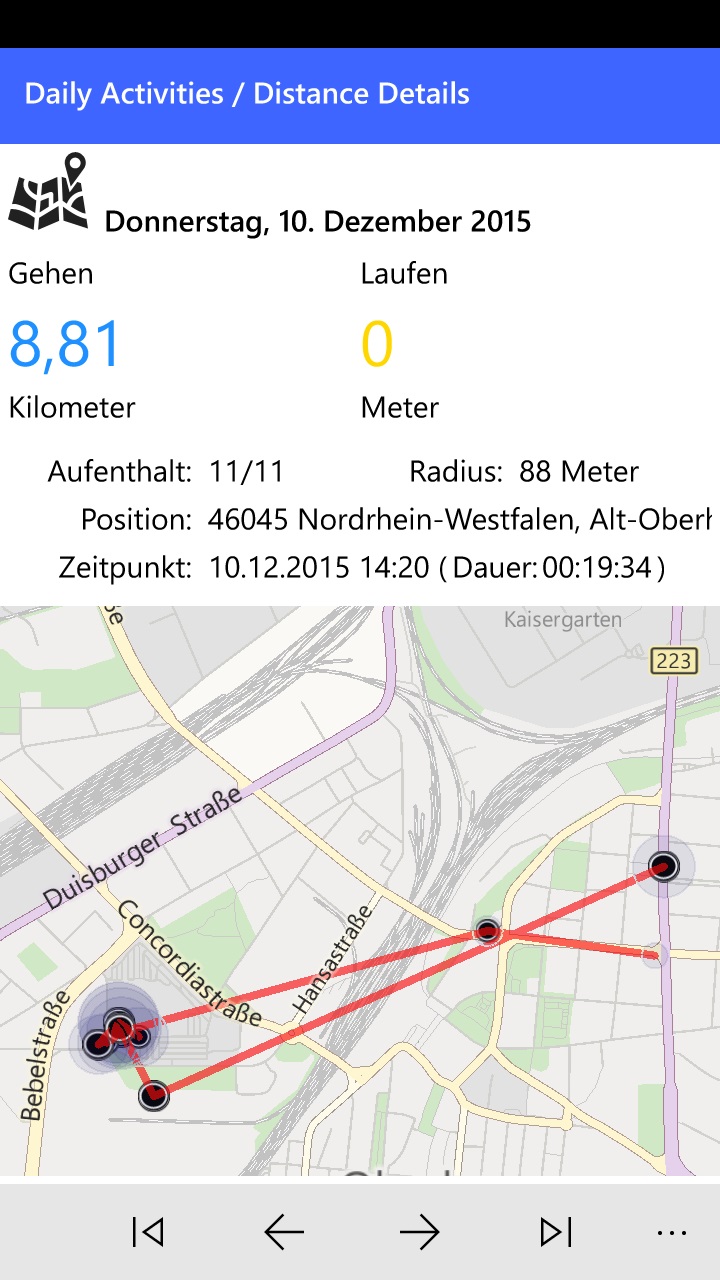Open the app bar's more options ellipsis

(672, 1234)
